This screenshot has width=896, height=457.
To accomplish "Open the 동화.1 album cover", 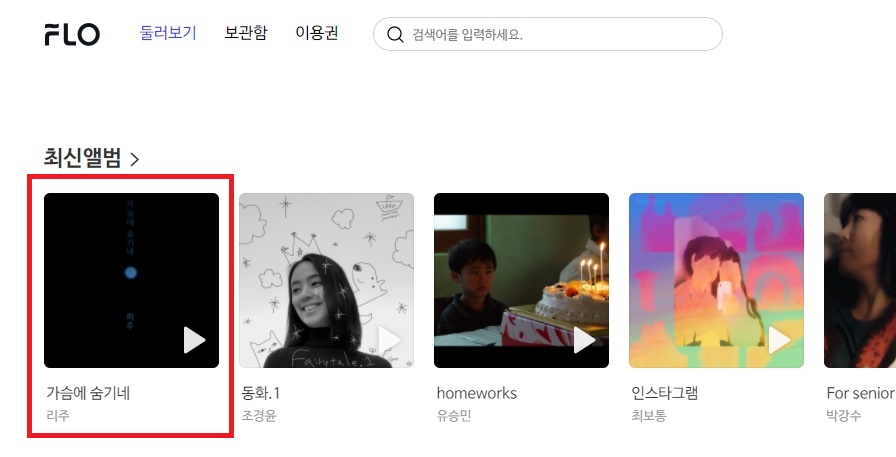I will (x=326, y=280).
